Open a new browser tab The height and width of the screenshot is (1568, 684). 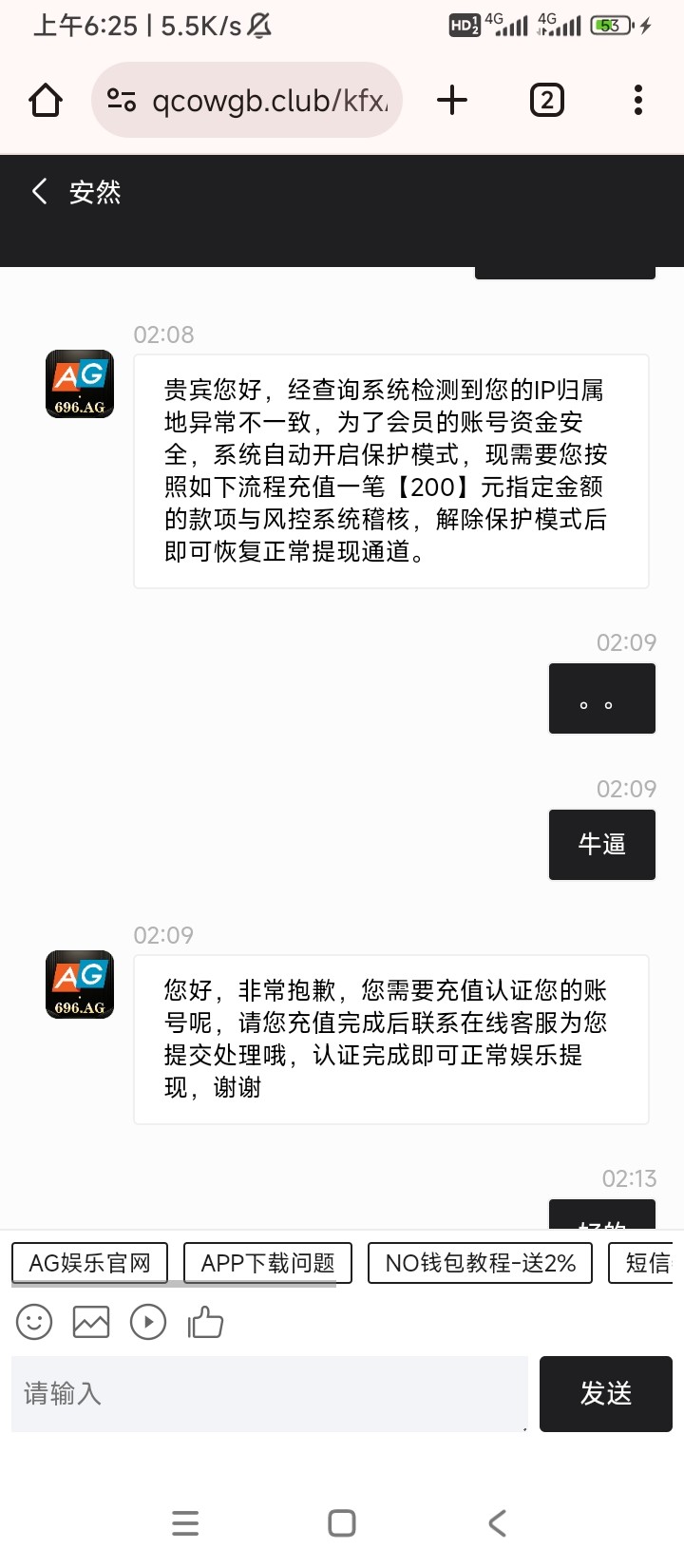coord(452,100)
